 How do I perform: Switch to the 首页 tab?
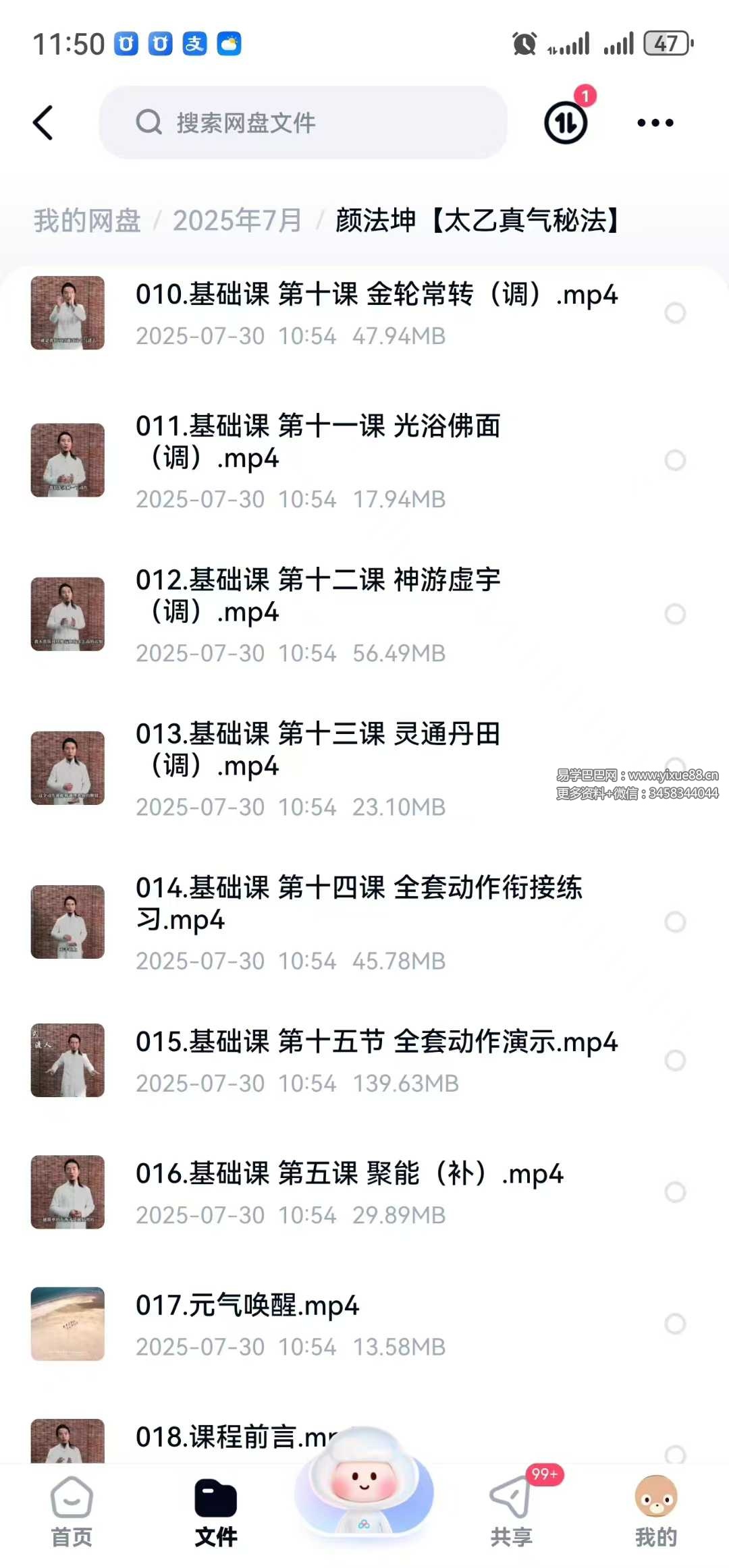(x=72, y=1511)
